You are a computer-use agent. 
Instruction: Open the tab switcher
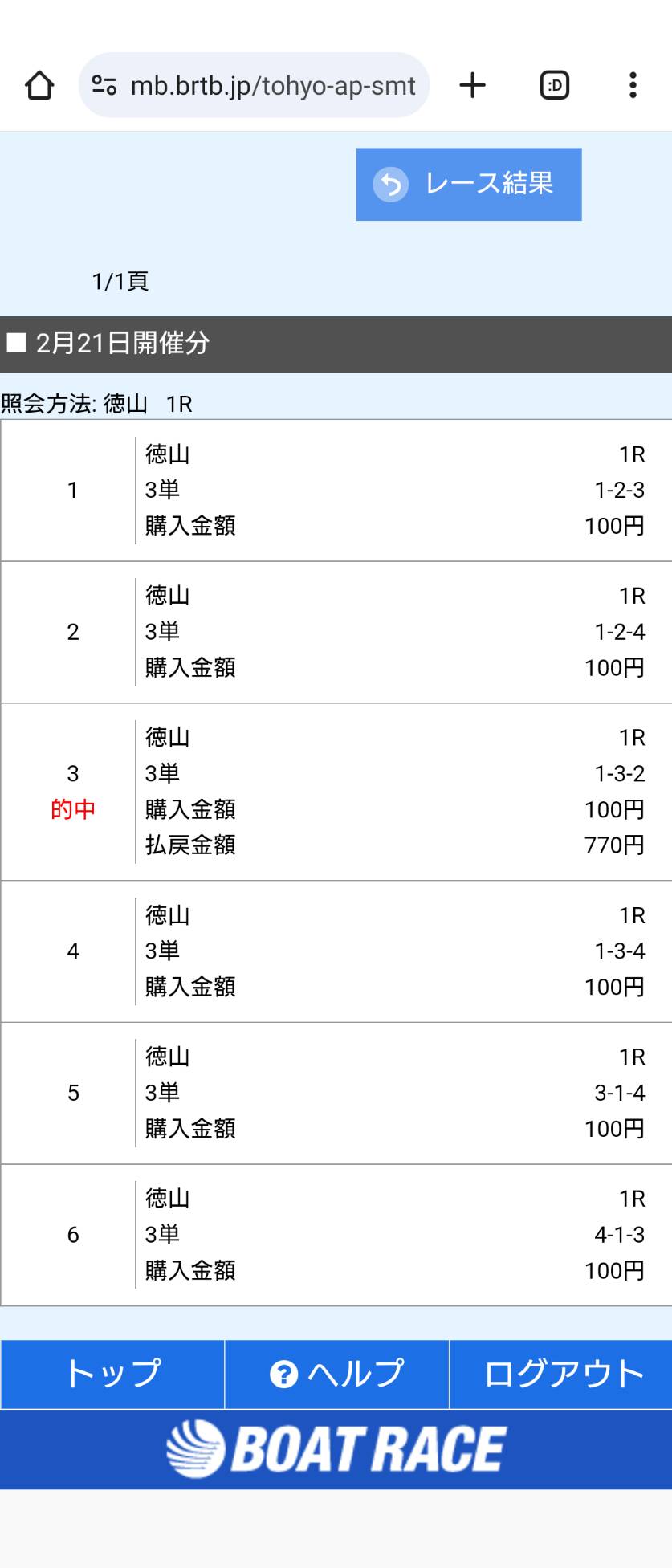point(554,85)
